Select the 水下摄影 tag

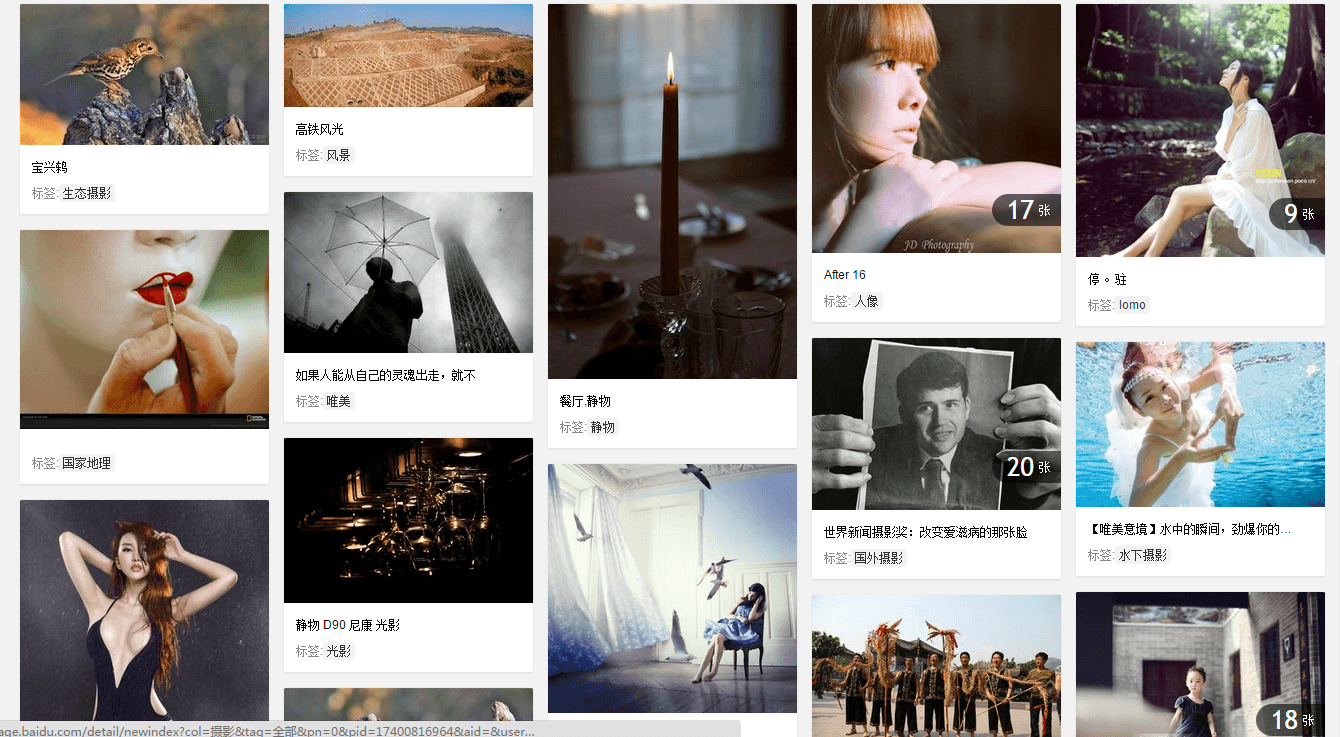(x=1142, y=555)
